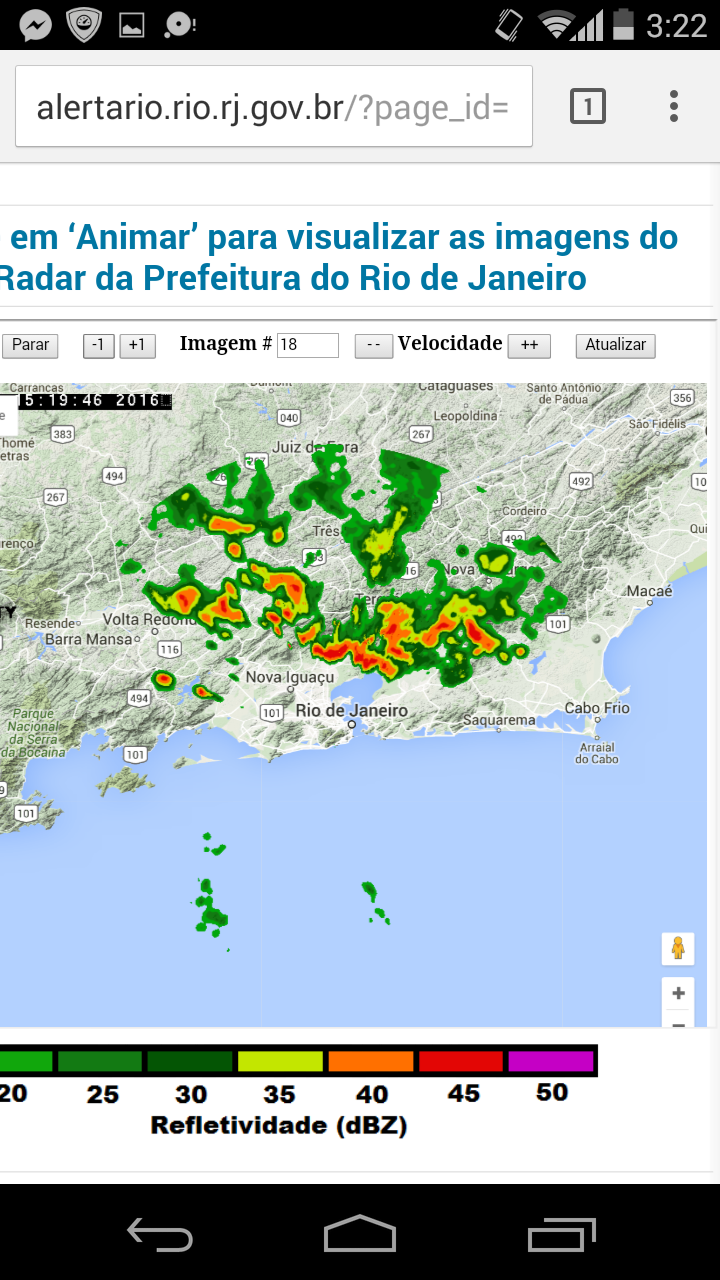Open the browser tab switcher
720x1280 pixels.
(588, 106)
